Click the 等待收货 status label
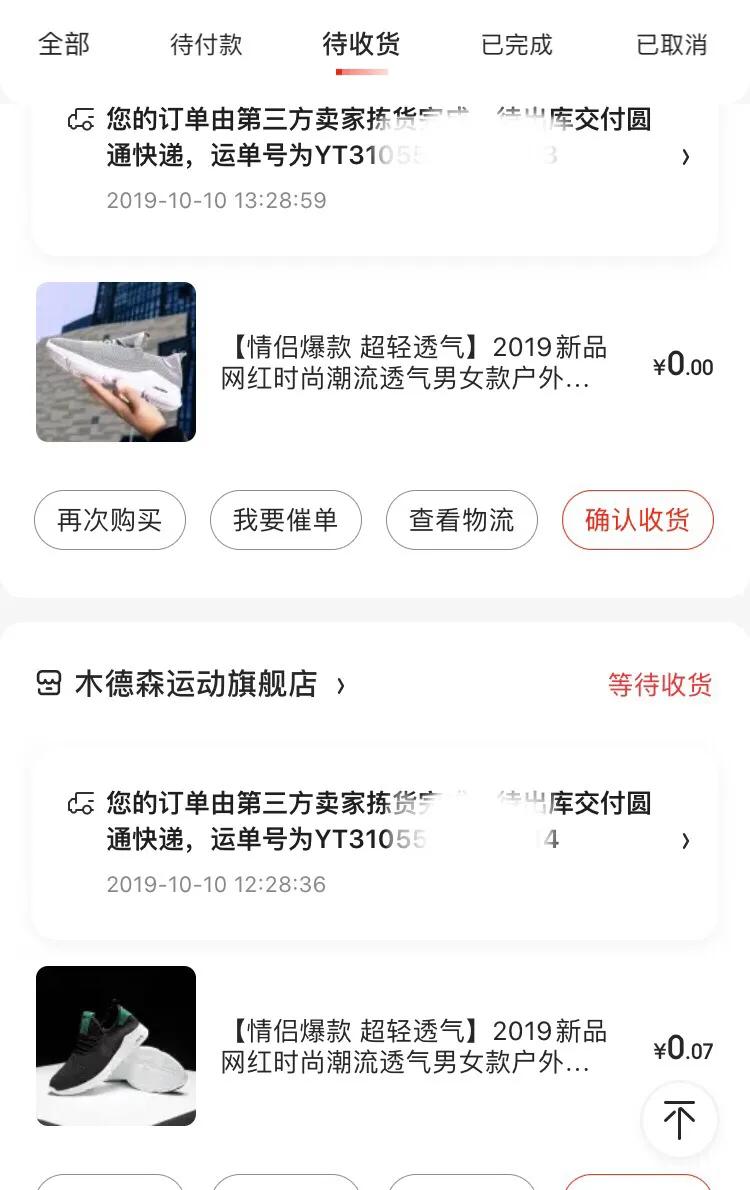The height and width of the screenshot is (1190, 750). pos(660,686)
